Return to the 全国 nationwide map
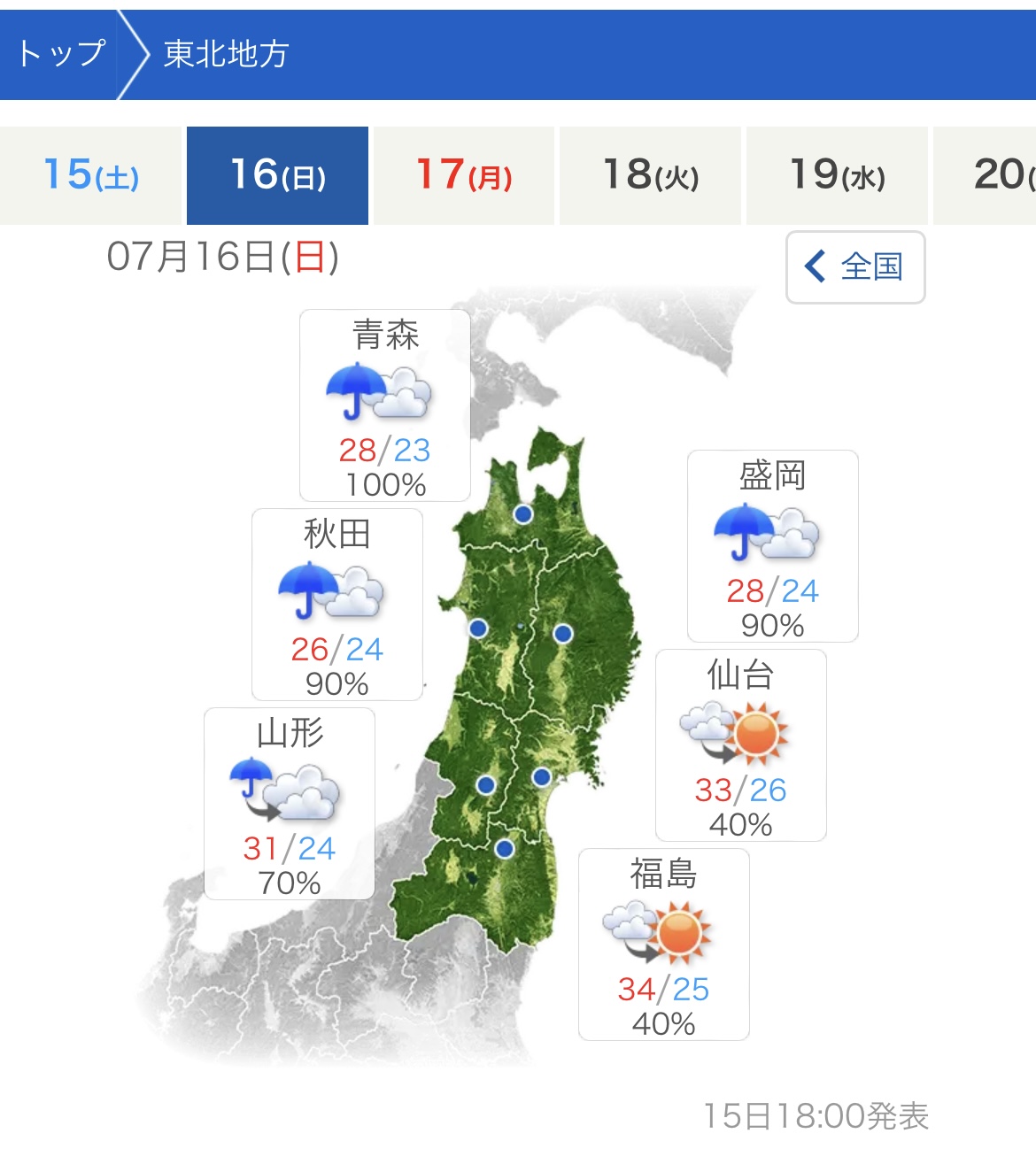This screenshot has width=1036, height=1149. click(x=855, y=267)
